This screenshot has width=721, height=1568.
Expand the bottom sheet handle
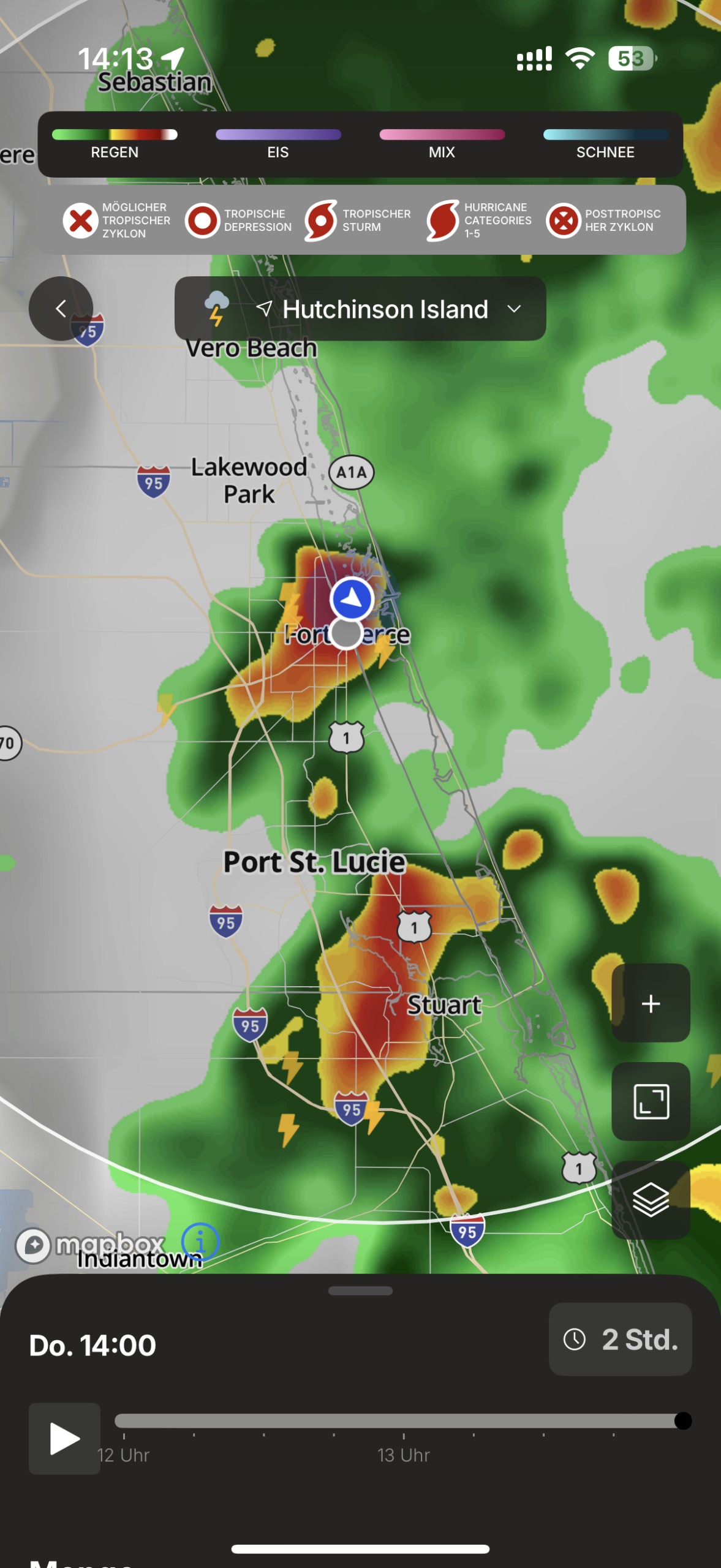(x=360, y=1291)
